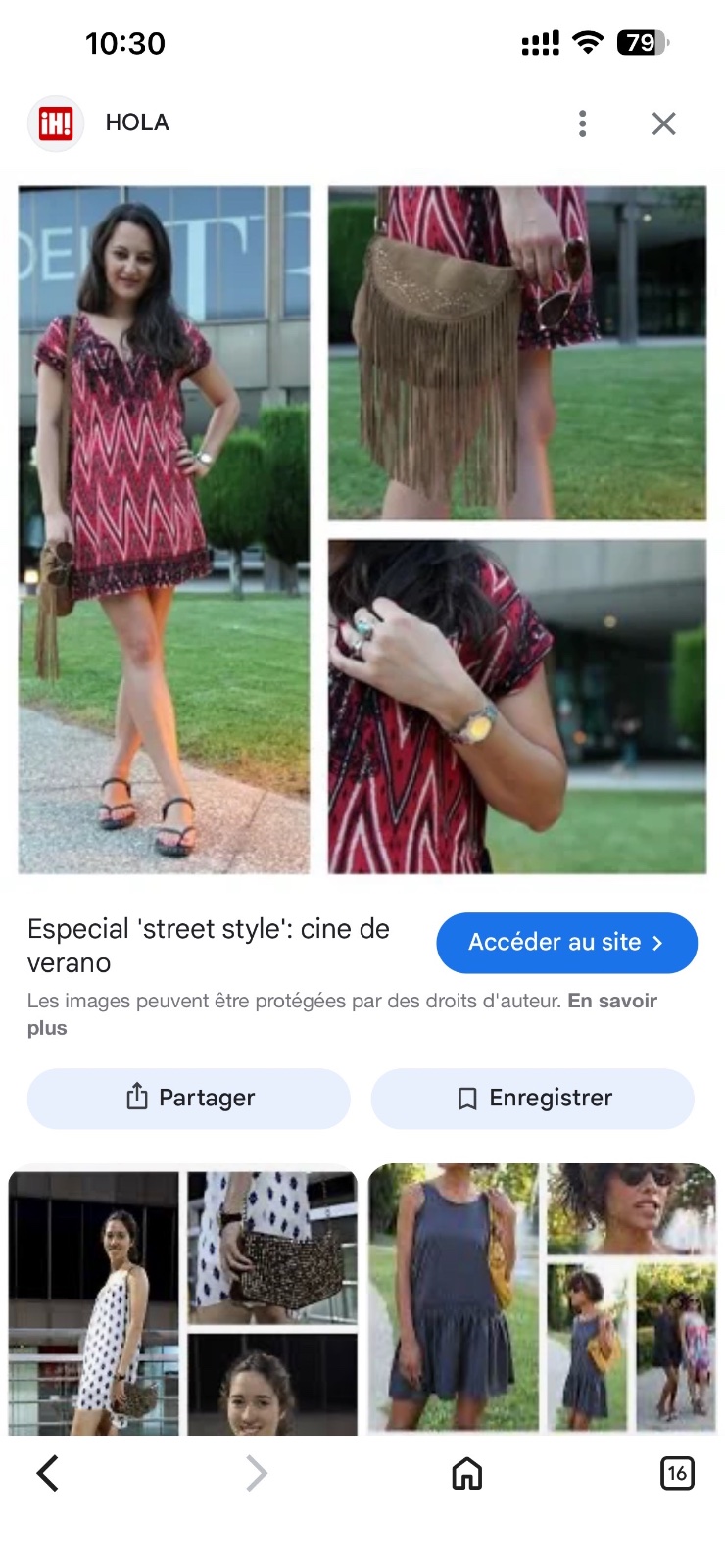Viewport: 725px width, 1568px height.
Task: Go to the browser home page
Action: (x=467, y=1473)
